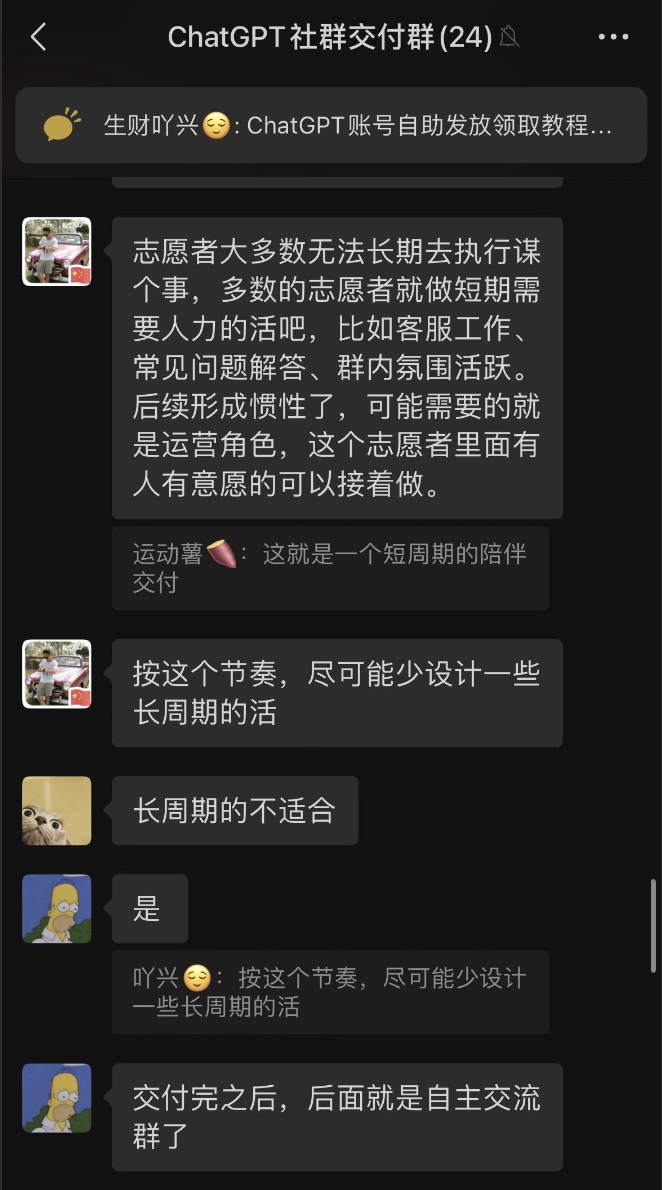View profile of the cat avatar sender
This screenshot has width=662, height=1190.
tap(57, 811)
